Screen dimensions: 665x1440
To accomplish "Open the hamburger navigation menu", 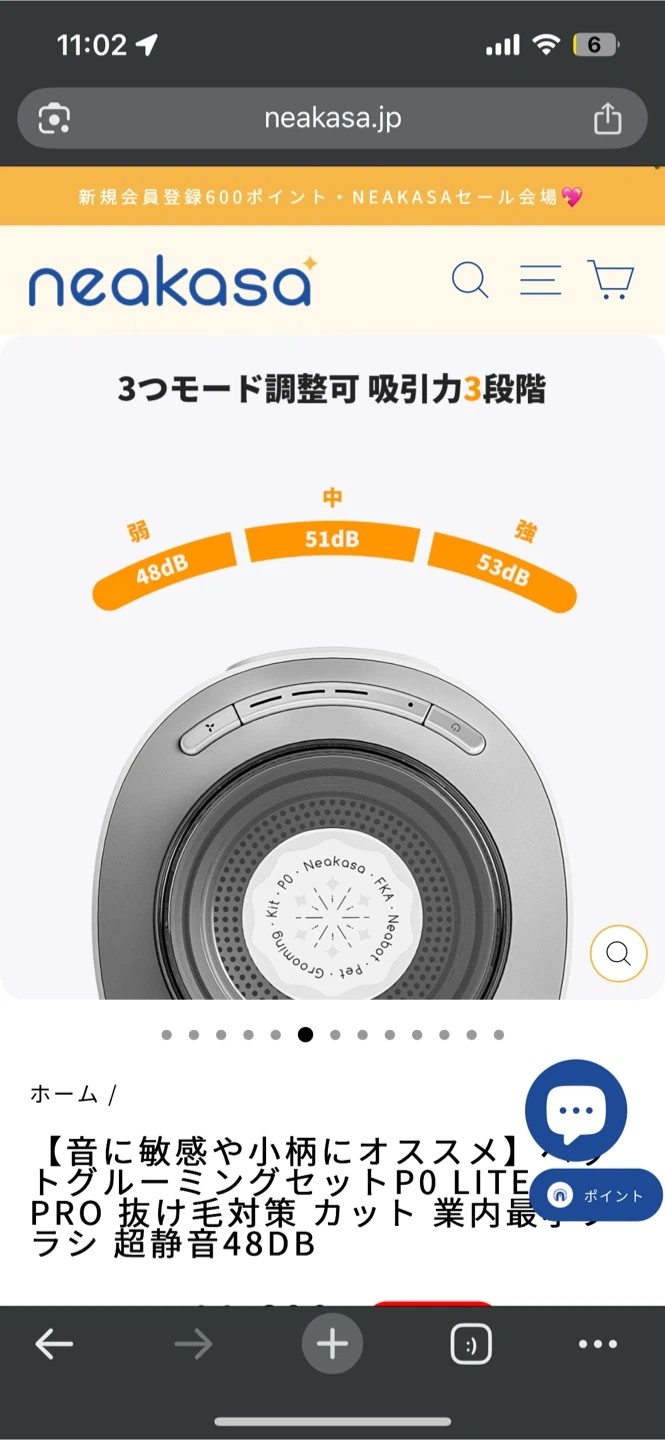I will pos(540,280).
